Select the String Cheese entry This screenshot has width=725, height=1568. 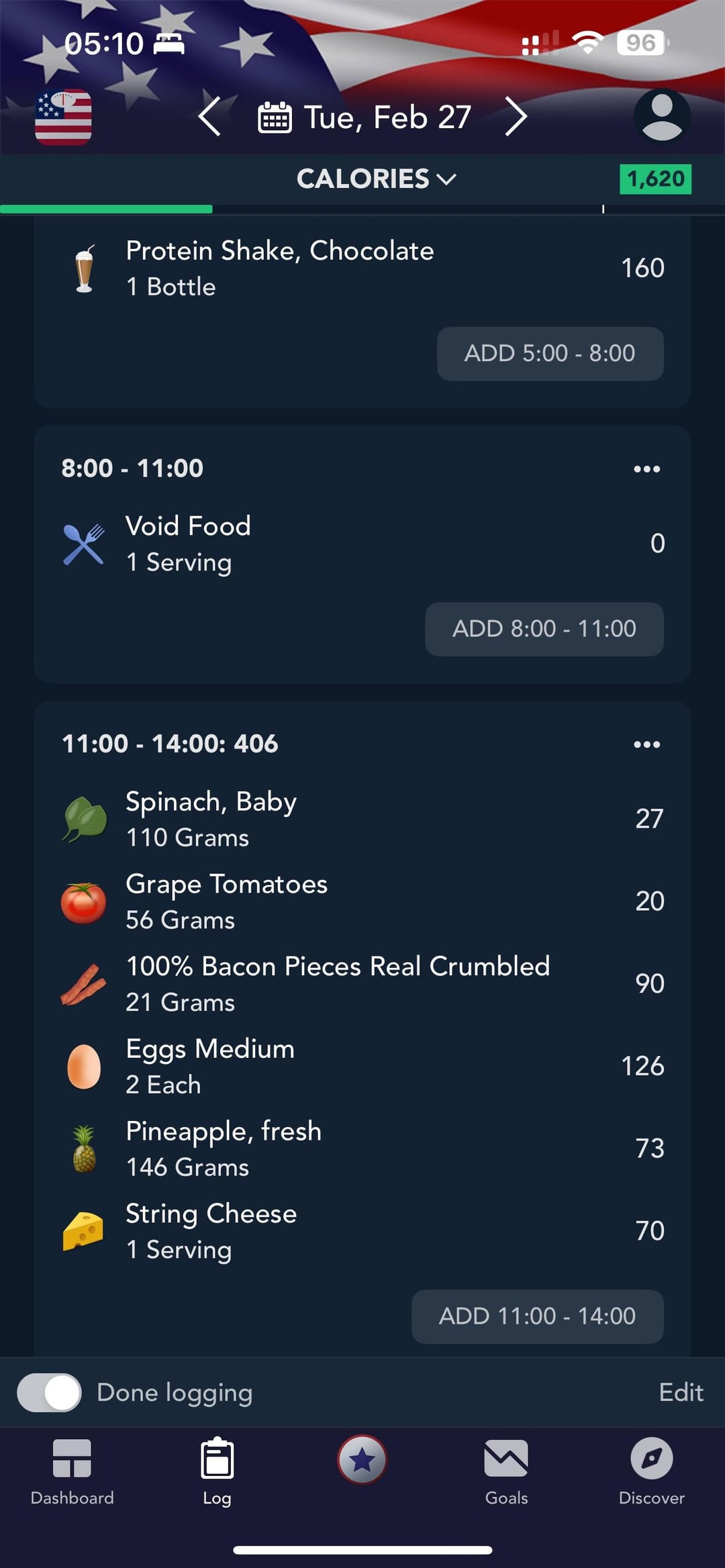coord(362,1231)
